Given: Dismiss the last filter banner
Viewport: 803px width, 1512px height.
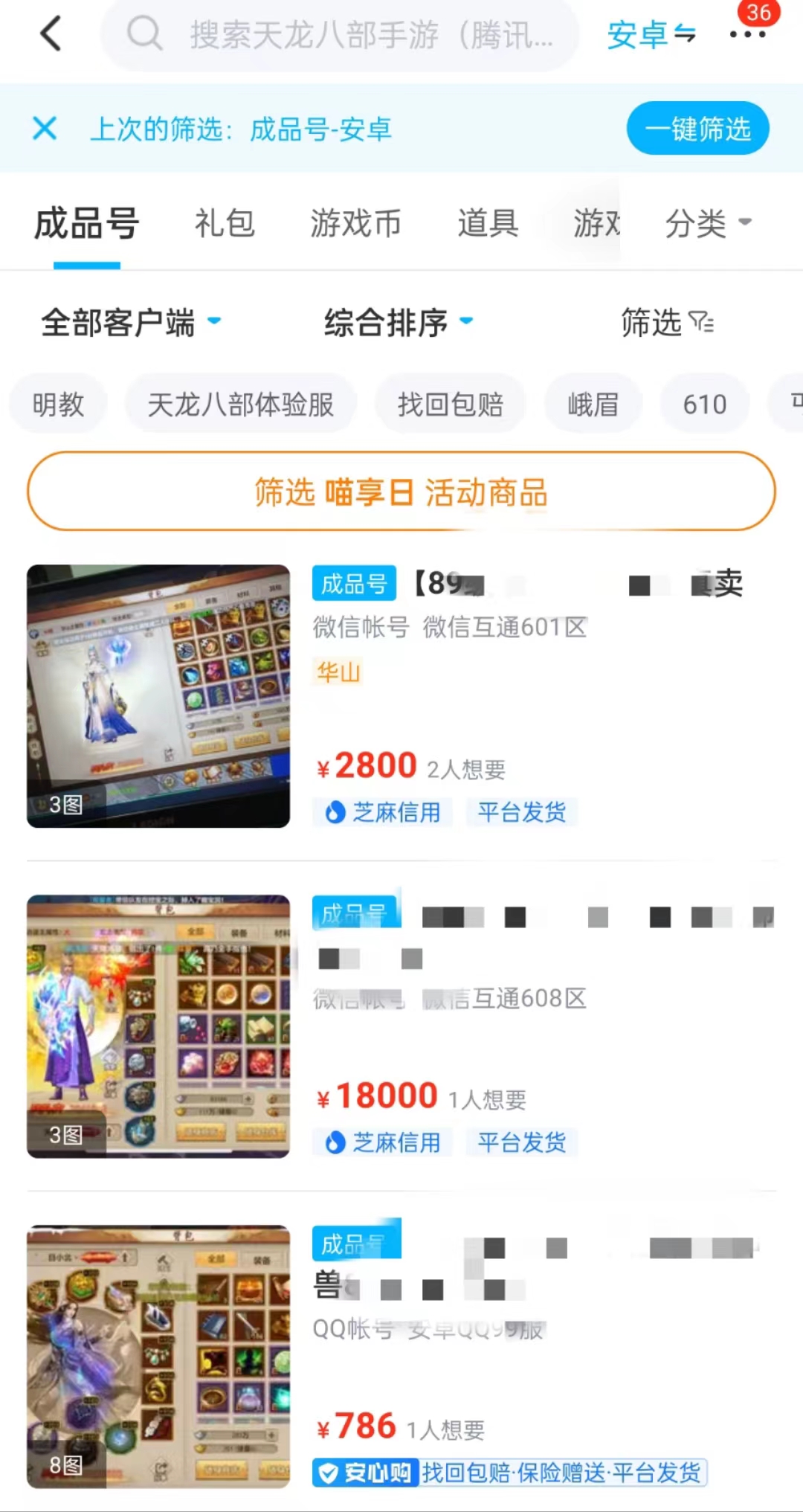Looking at the screenshot, I should point(45,129).
